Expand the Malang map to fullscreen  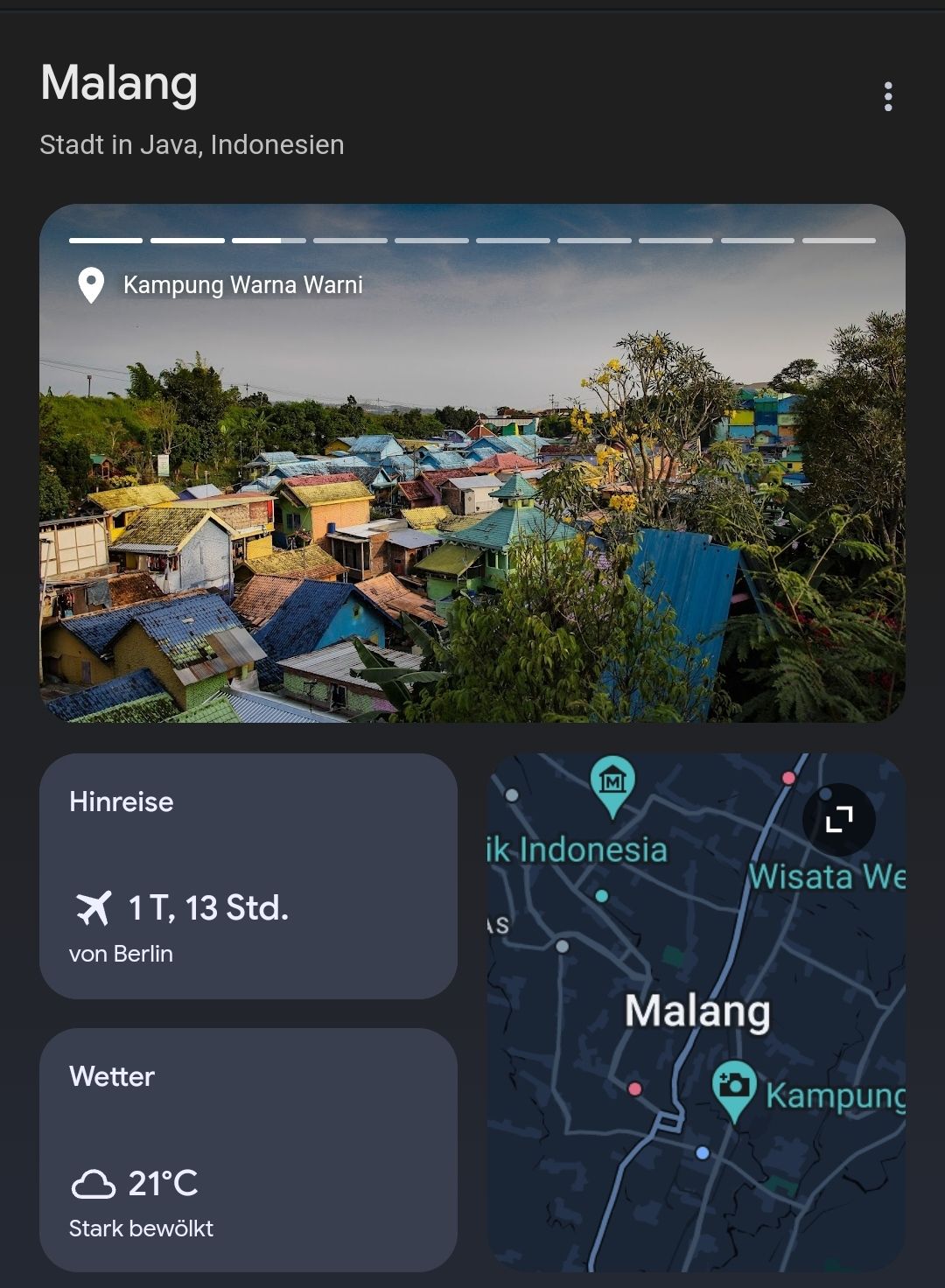pos(838,820)
